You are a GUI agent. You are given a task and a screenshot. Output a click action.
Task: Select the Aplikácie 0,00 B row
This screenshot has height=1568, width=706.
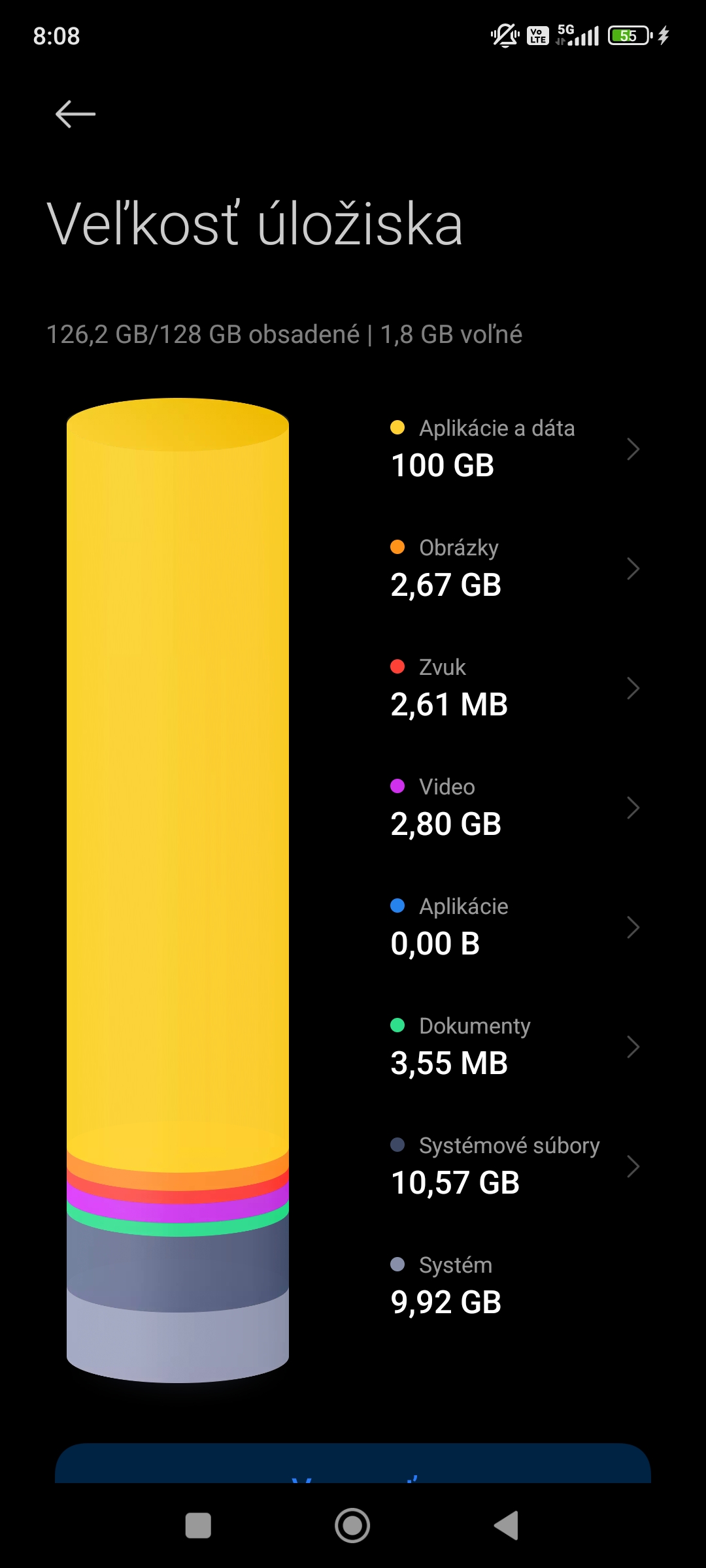click(515, 927)
